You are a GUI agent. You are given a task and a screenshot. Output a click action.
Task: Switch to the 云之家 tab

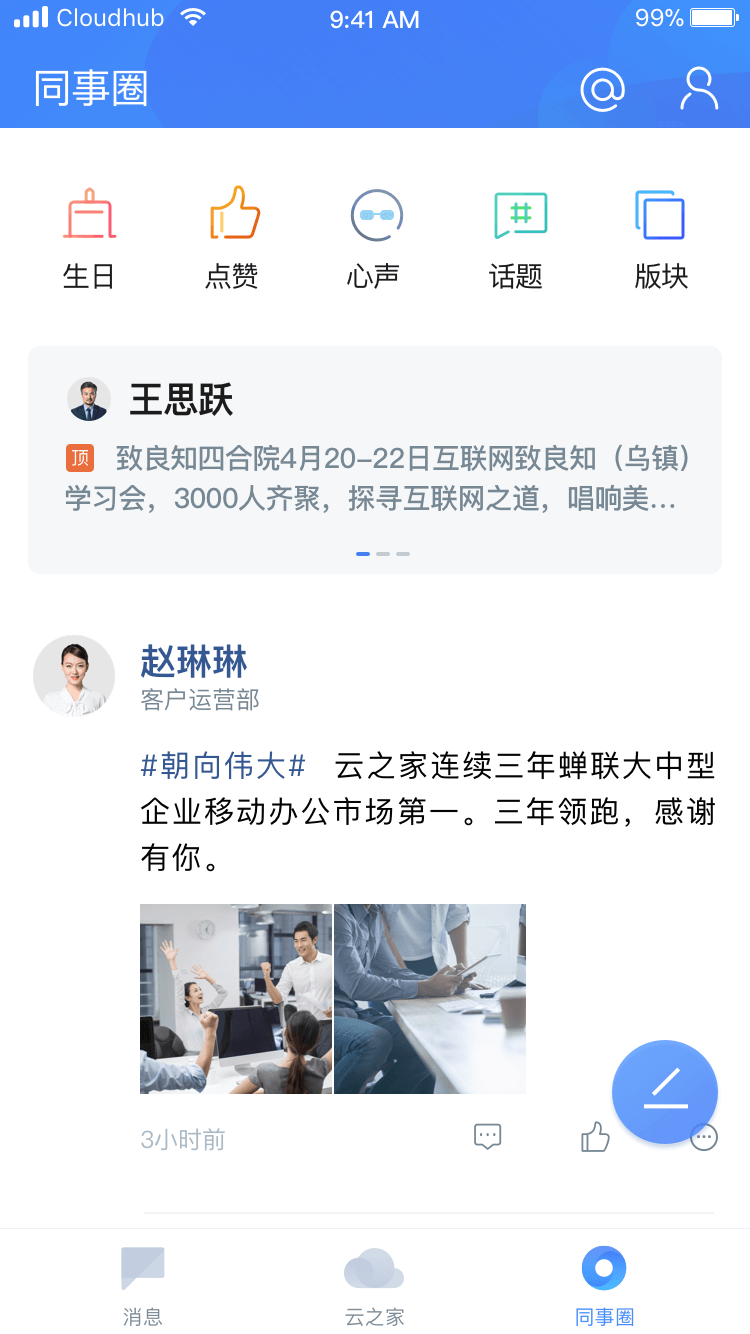point(375,1284)
